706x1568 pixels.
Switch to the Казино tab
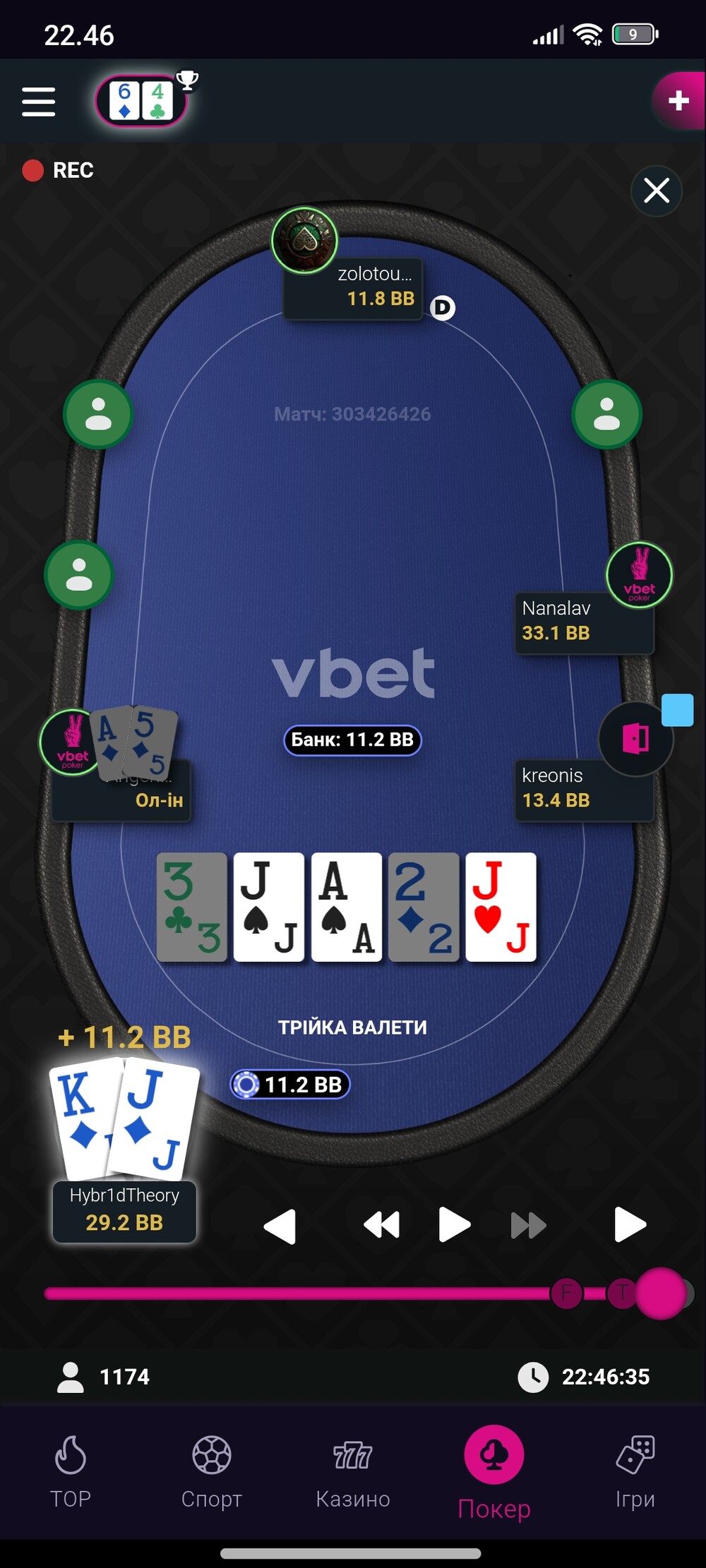click(x=353, y=1472)
